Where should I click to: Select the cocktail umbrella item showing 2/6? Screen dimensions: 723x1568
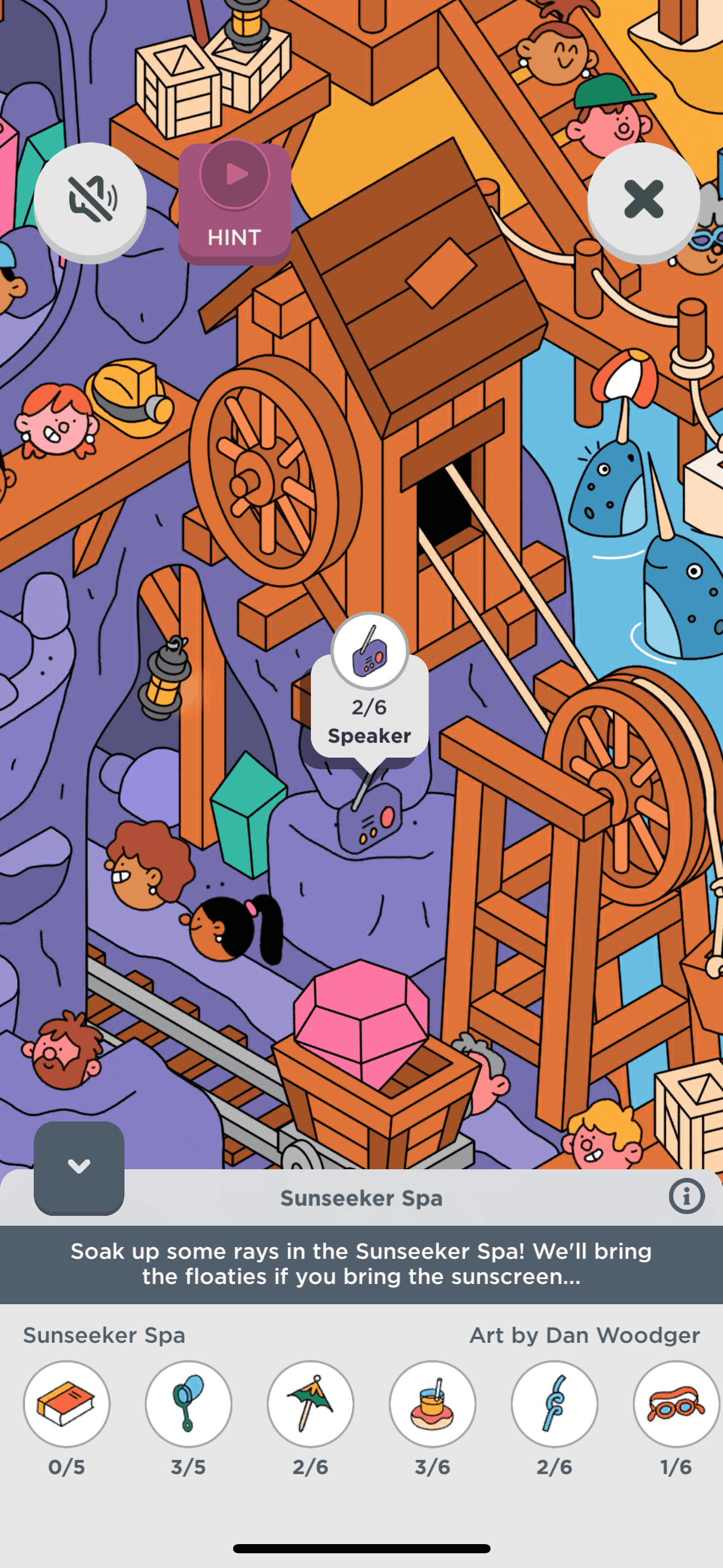(x=310, y=1404)
